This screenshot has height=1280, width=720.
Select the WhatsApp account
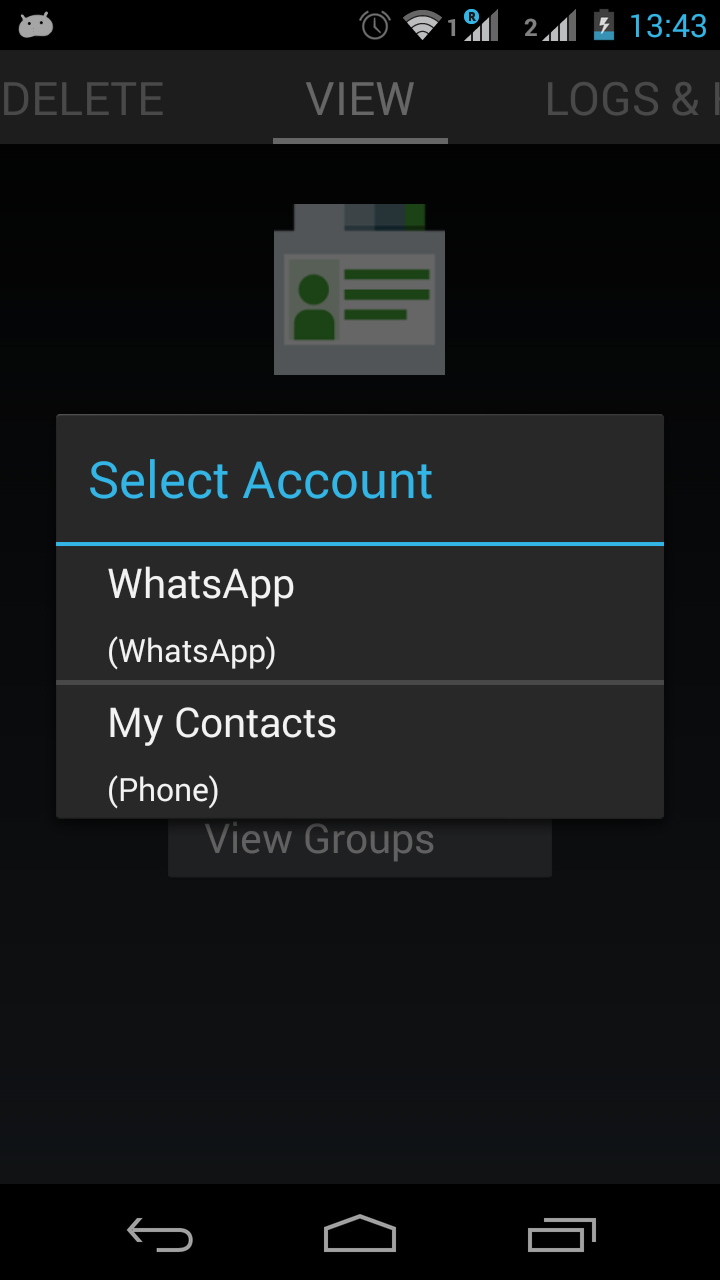pos(360,614)
